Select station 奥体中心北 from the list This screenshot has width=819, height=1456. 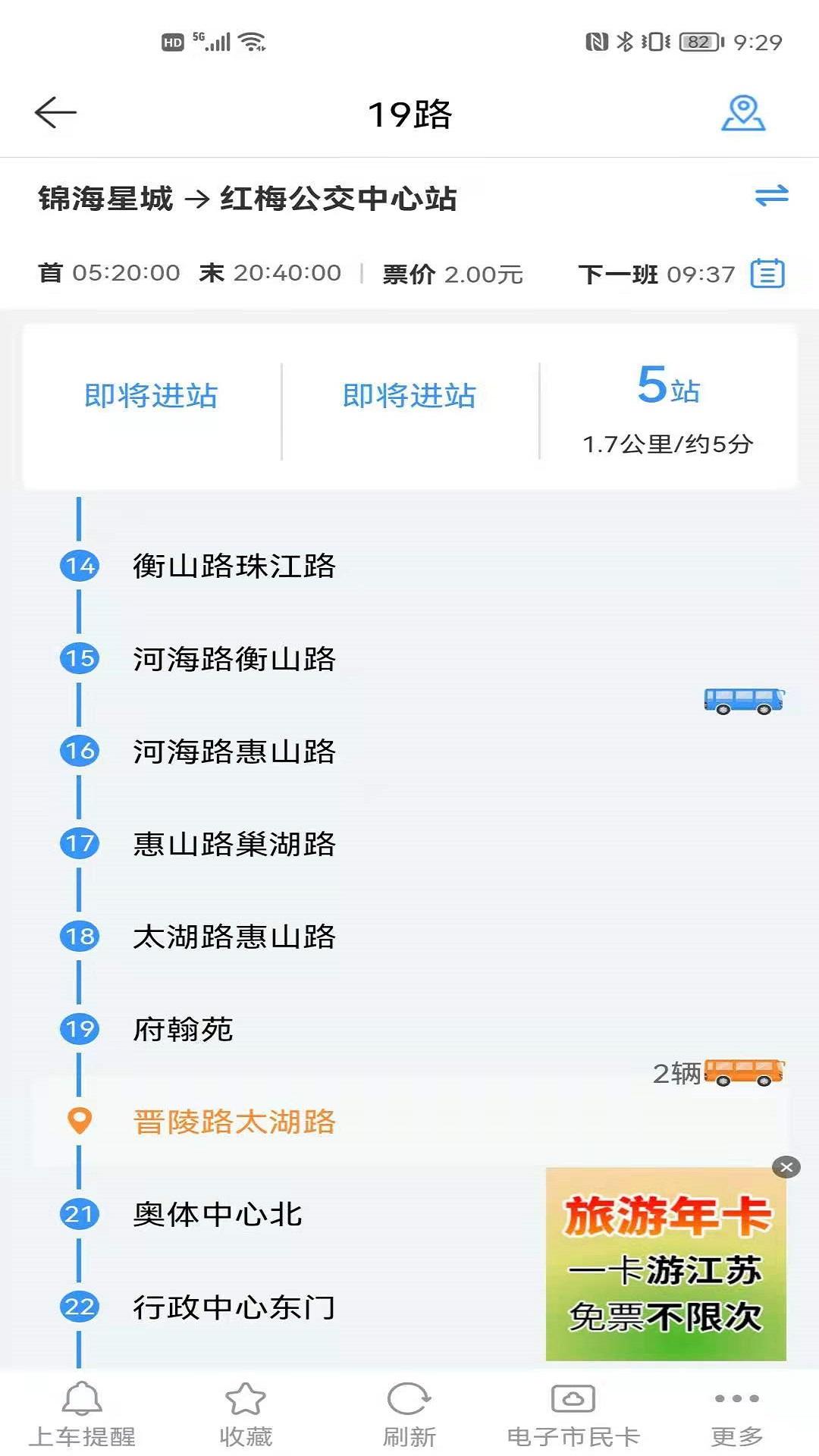(x=216, y=1214)
